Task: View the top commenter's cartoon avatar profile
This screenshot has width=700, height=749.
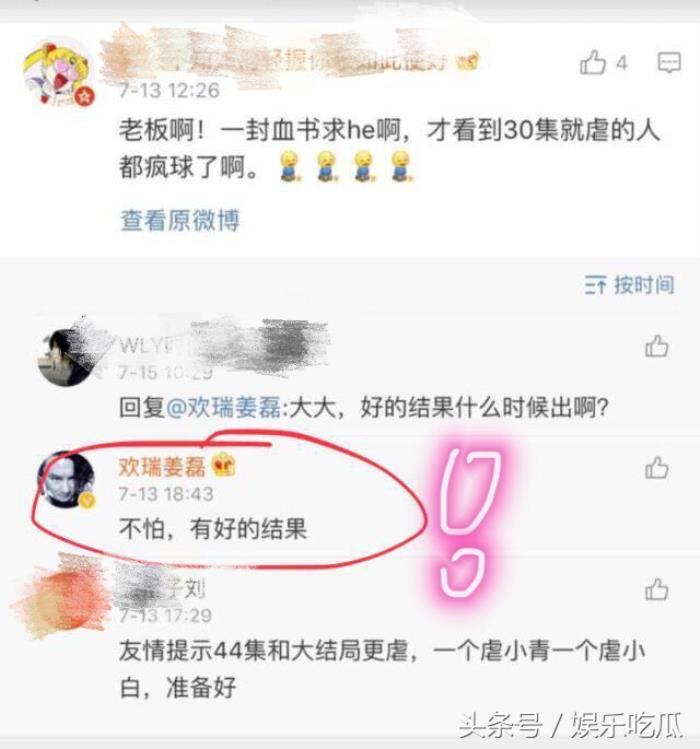Action: click(x=59, y=73)
